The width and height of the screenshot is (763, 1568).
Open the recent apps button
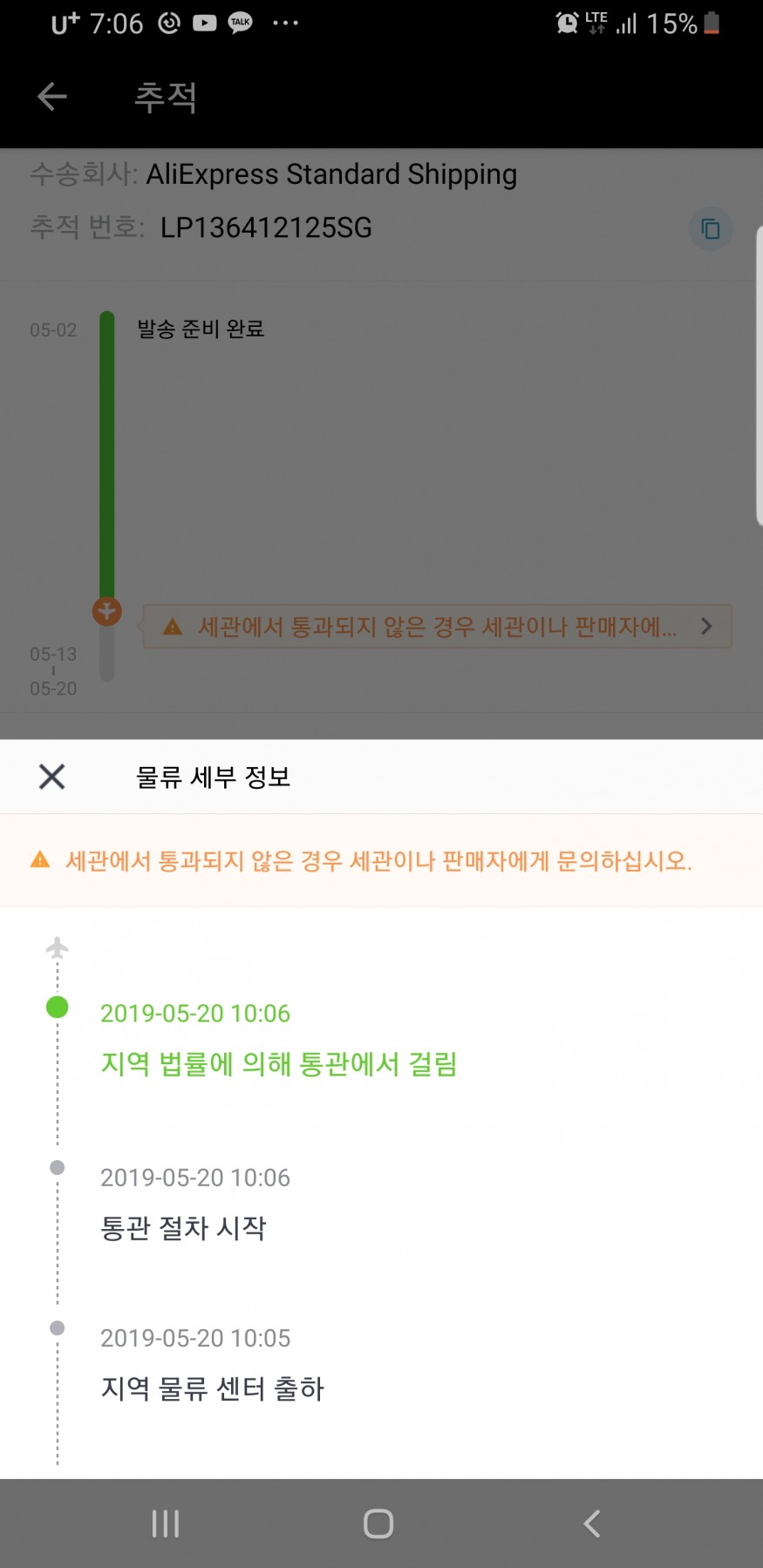[x=165, y=1523]
